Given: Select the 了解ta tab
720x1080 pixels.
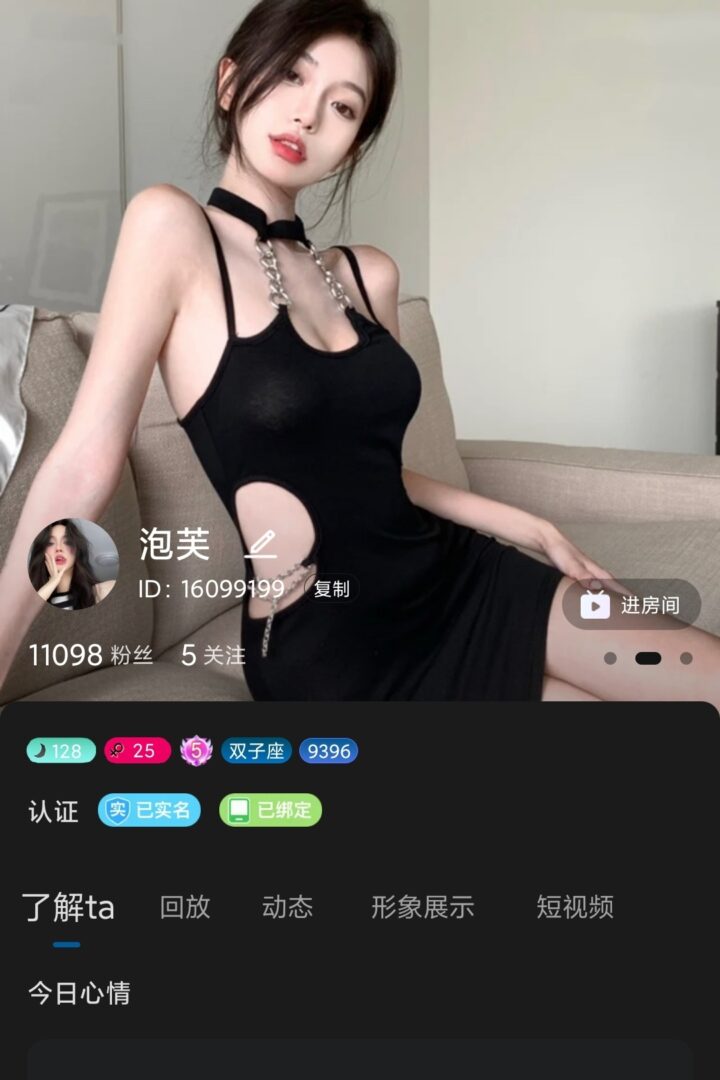Looking at the screenshot, I should pyautogui.click(x=68, y=908).
